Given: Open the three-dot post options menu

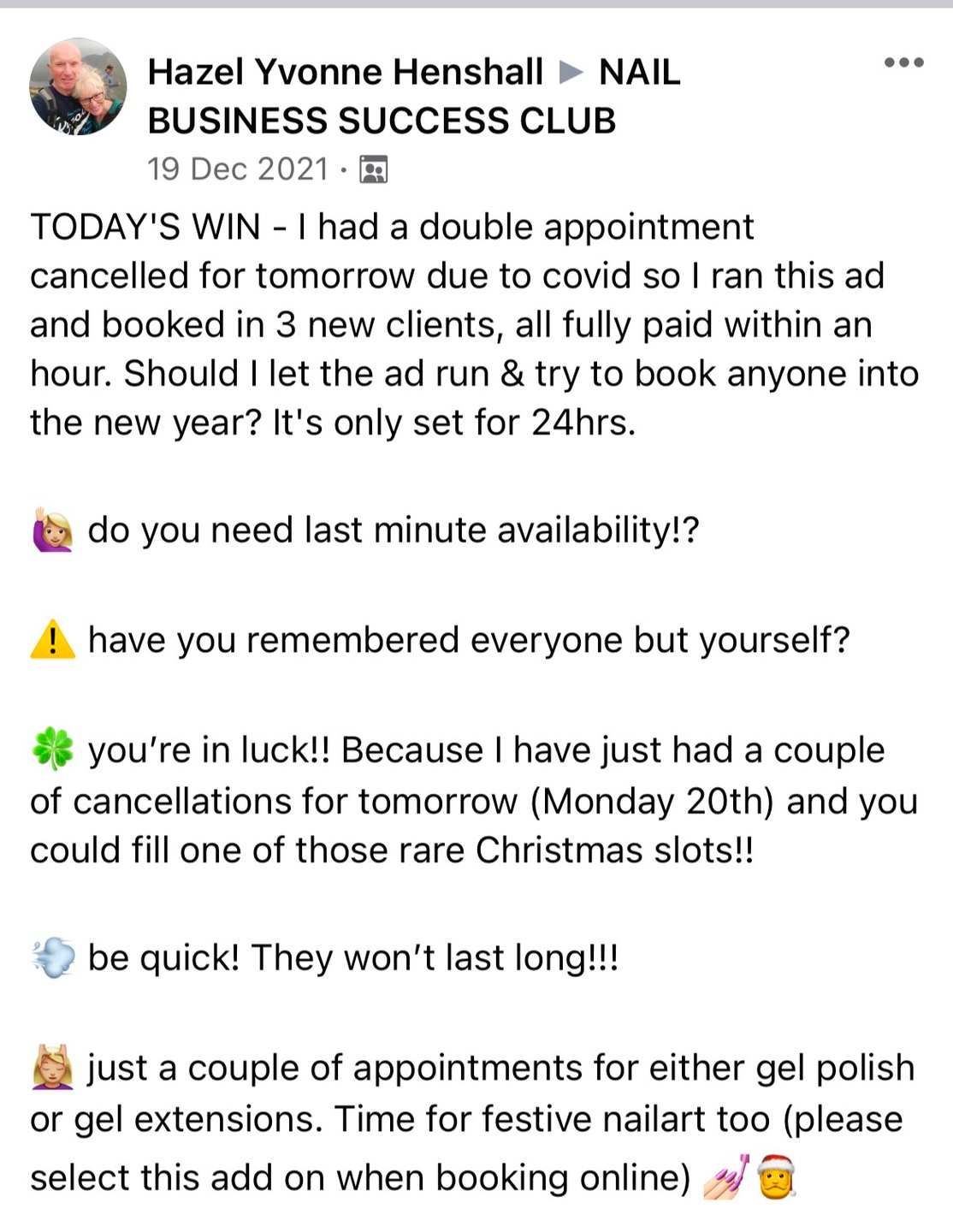Looking at the screenshot, I should tap(903, 62).
